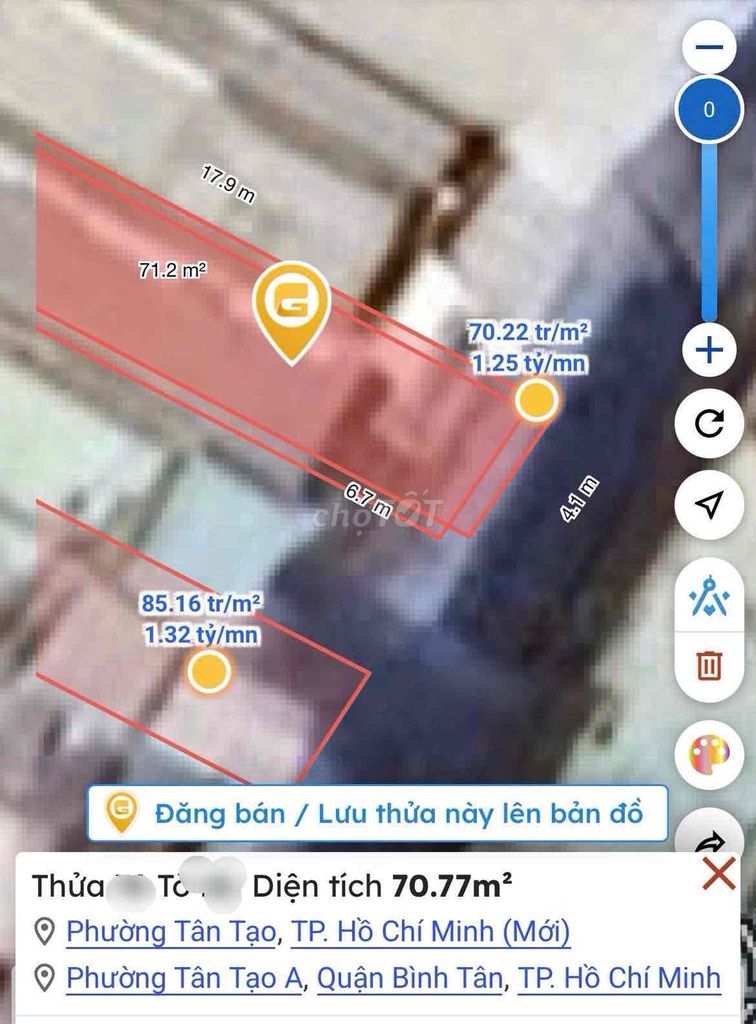This screenshot has height=1024, width=756.
Task: Share this land plot
Action: (709, 838)
